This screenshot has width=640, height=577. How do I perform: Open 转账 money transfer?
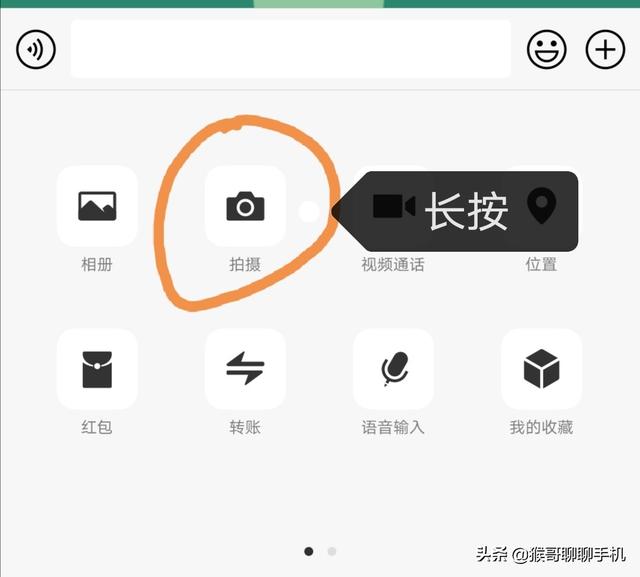(x=245, y=370)
